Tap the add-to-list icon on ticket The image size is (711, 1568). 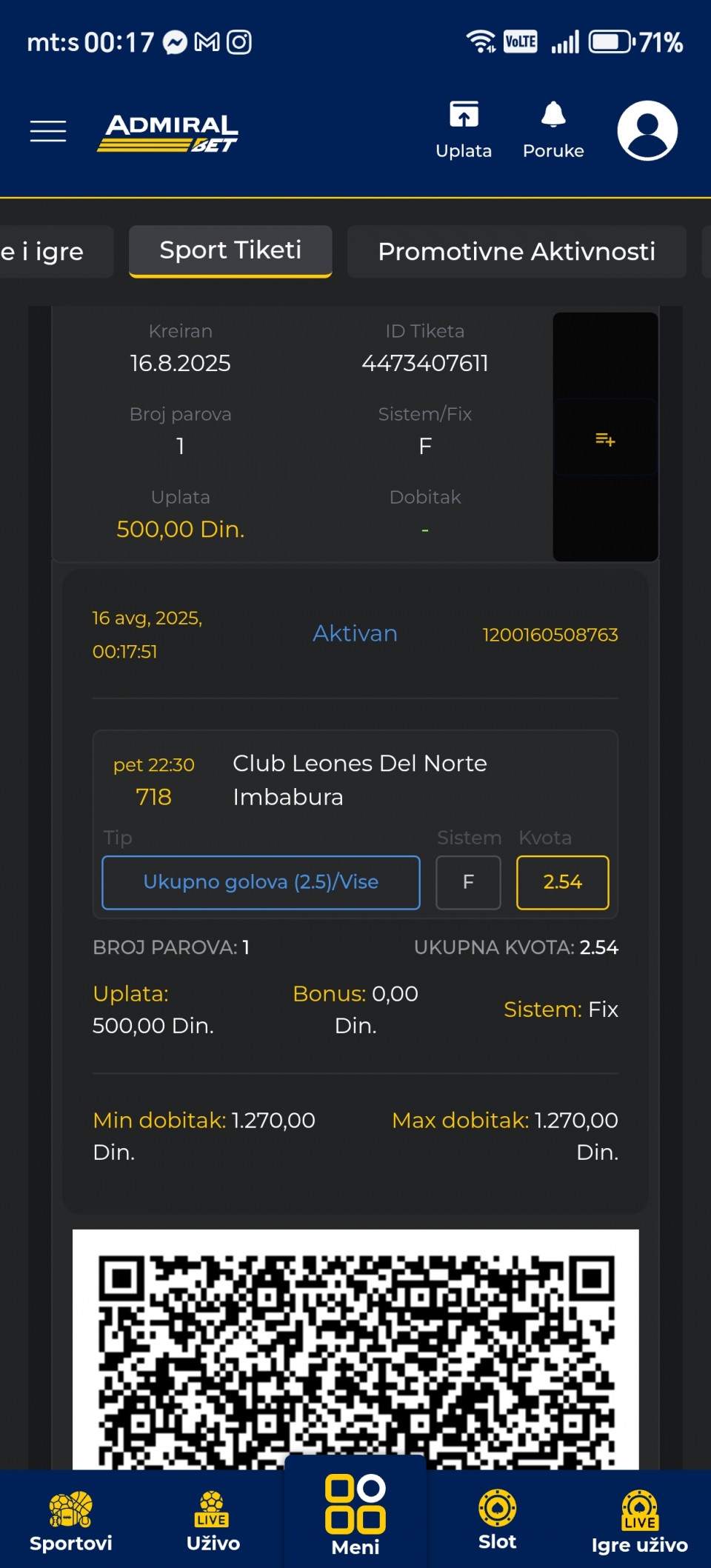605,440
